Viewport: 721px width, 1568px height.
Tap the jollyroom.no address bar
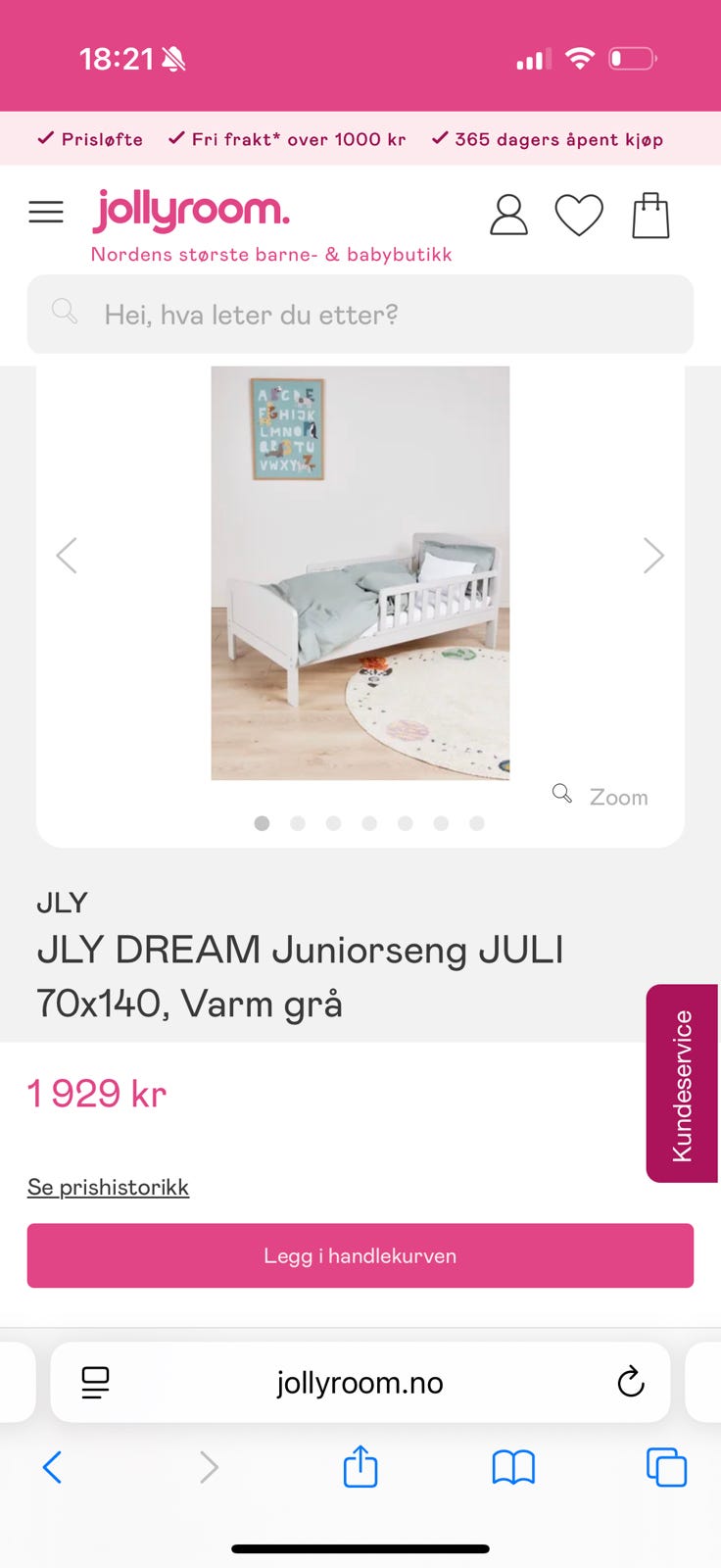pyautogui.click(x=360, y=1383)
